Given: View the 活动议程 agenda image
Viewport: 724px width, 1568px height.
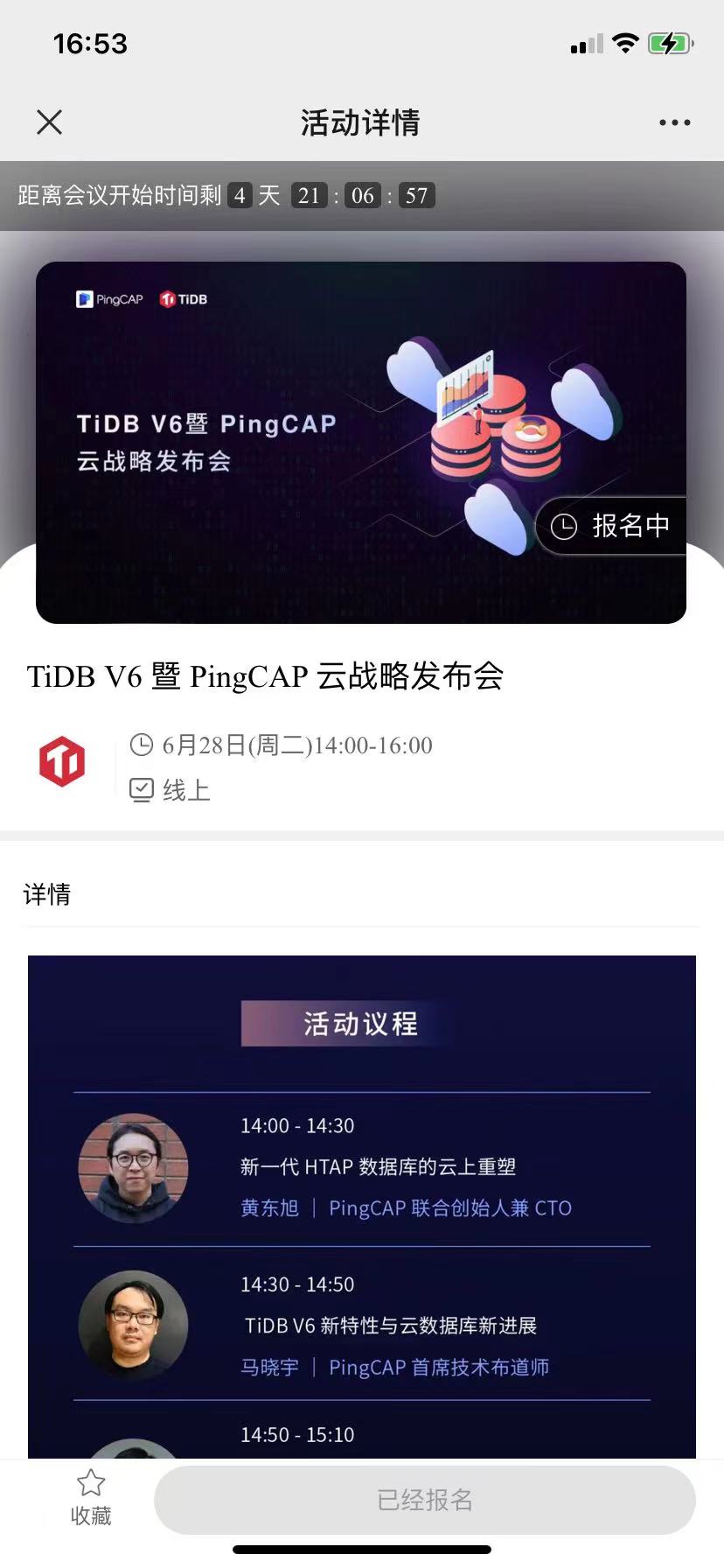Looking at the screenshot, I should [x=361, y=1207].
